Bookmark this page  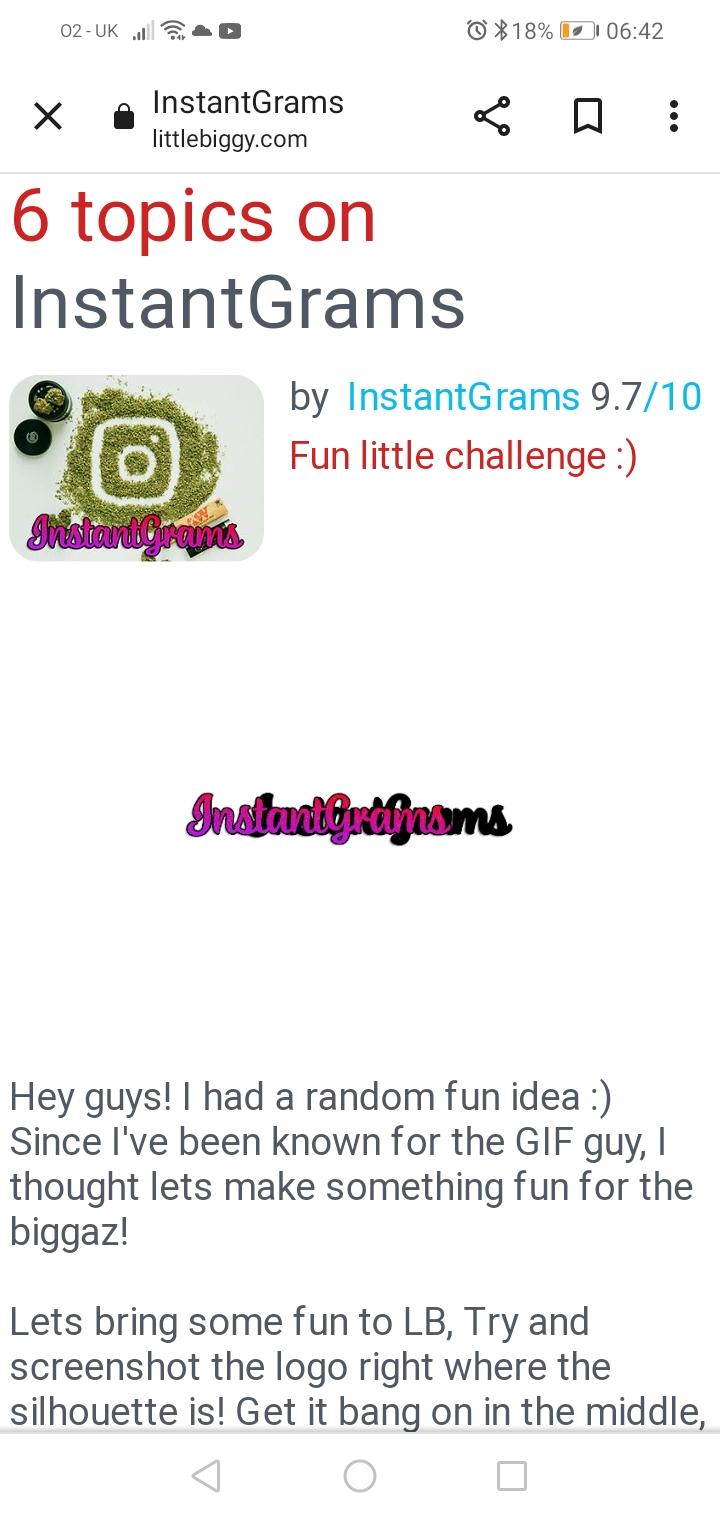[587, 117]
